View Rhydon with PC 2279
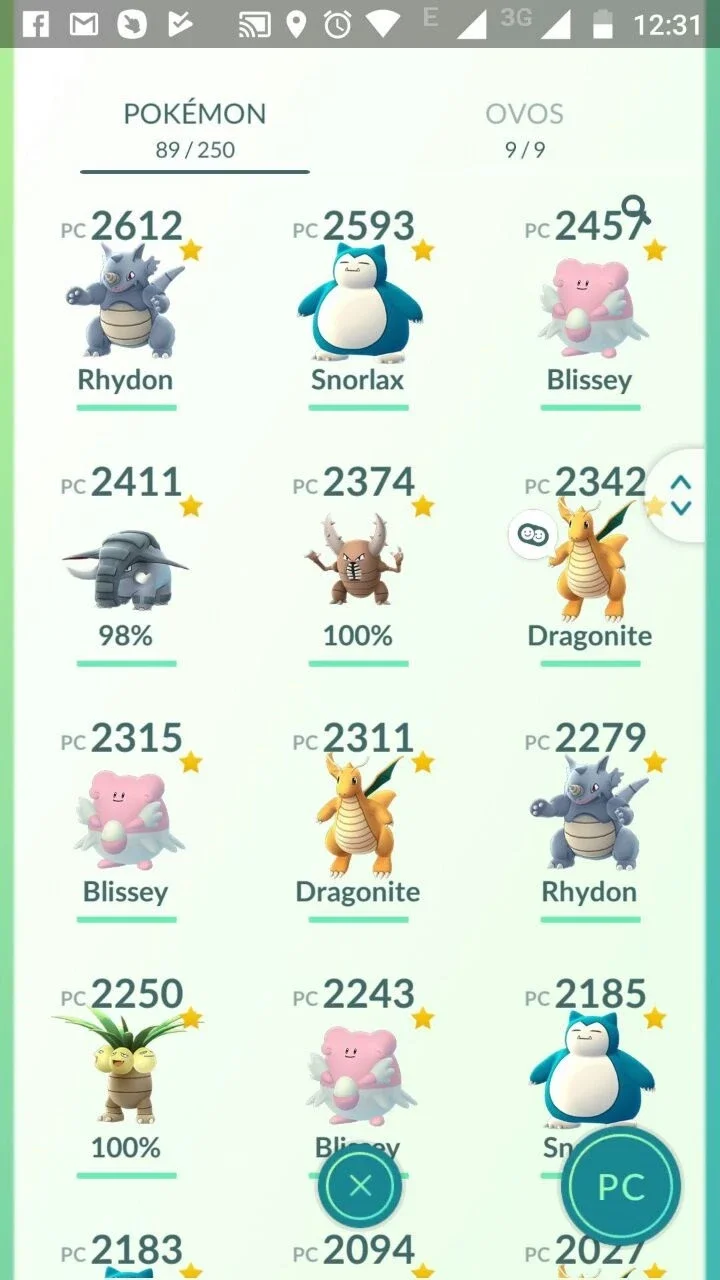This screenshot has height=1280, width=720. (x=590, y=820)
